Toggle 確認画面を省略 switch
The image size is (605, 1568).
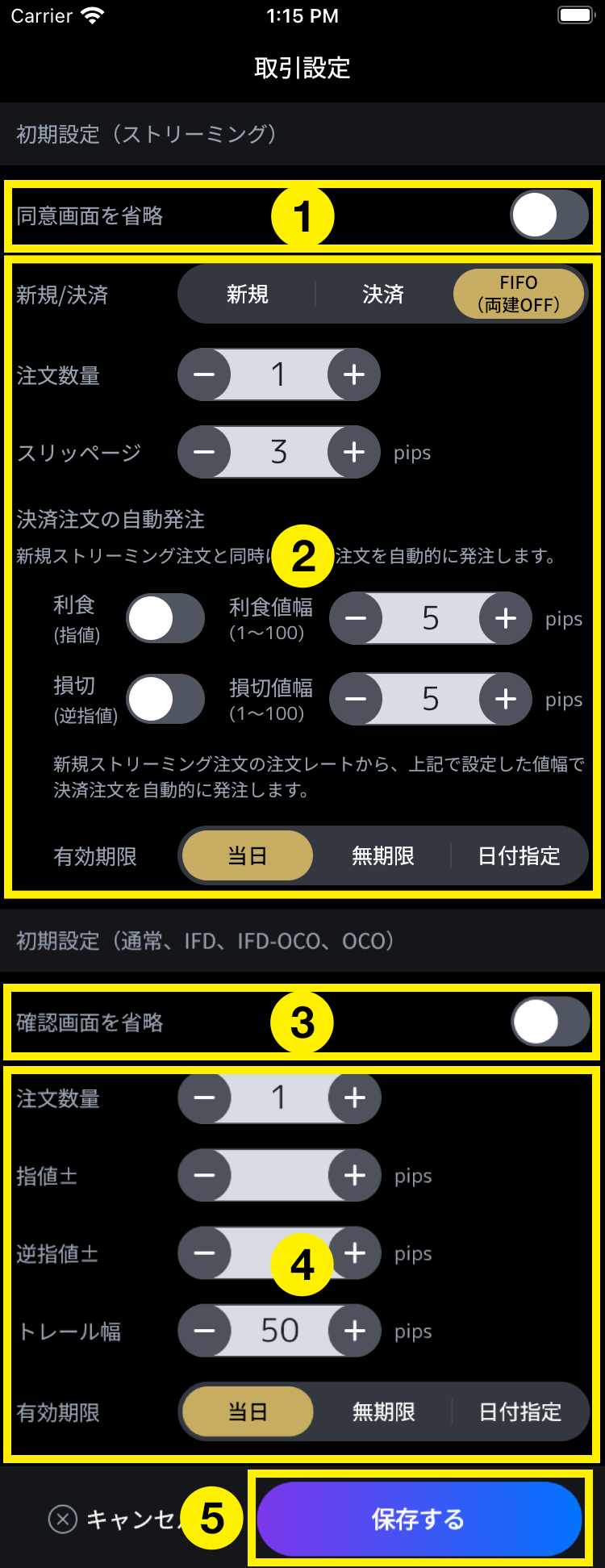coord(550,1022)
